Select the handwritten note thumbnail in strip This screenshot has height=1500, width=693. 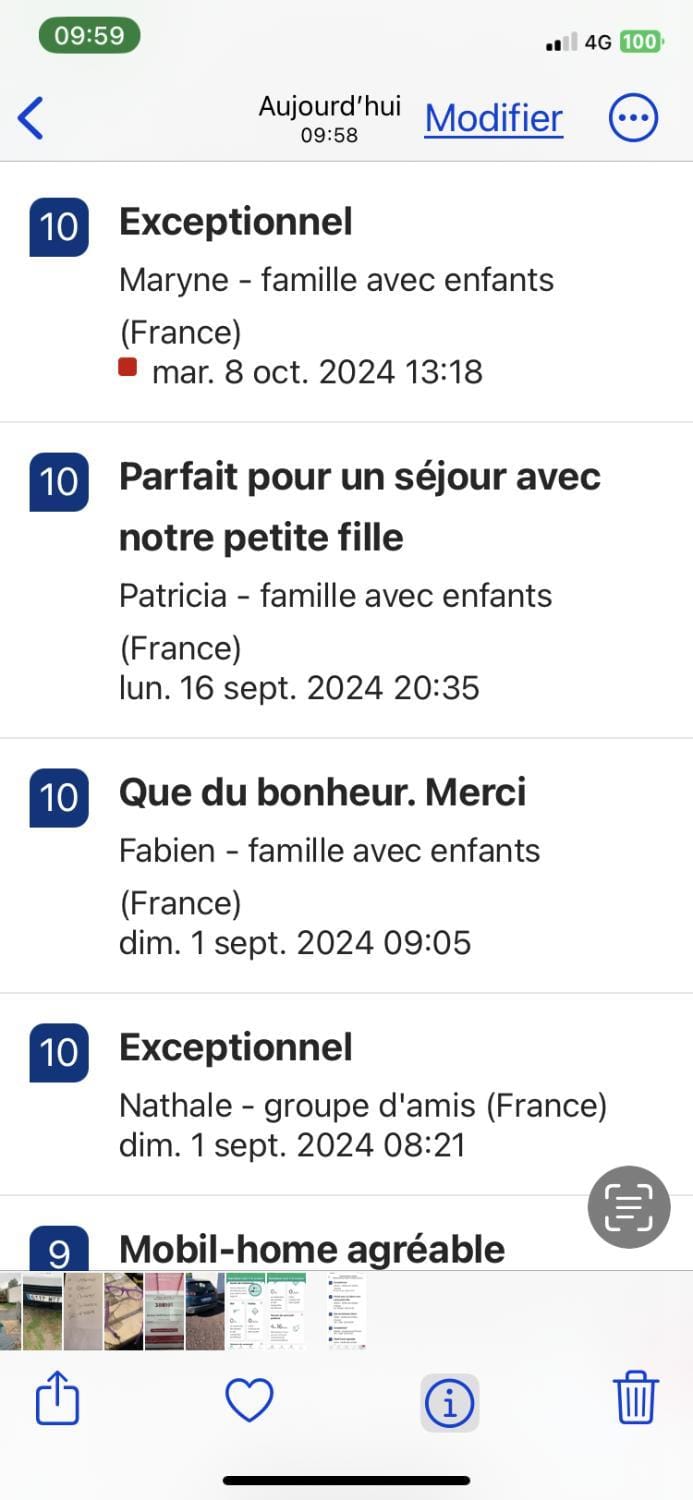[83, 1311]
